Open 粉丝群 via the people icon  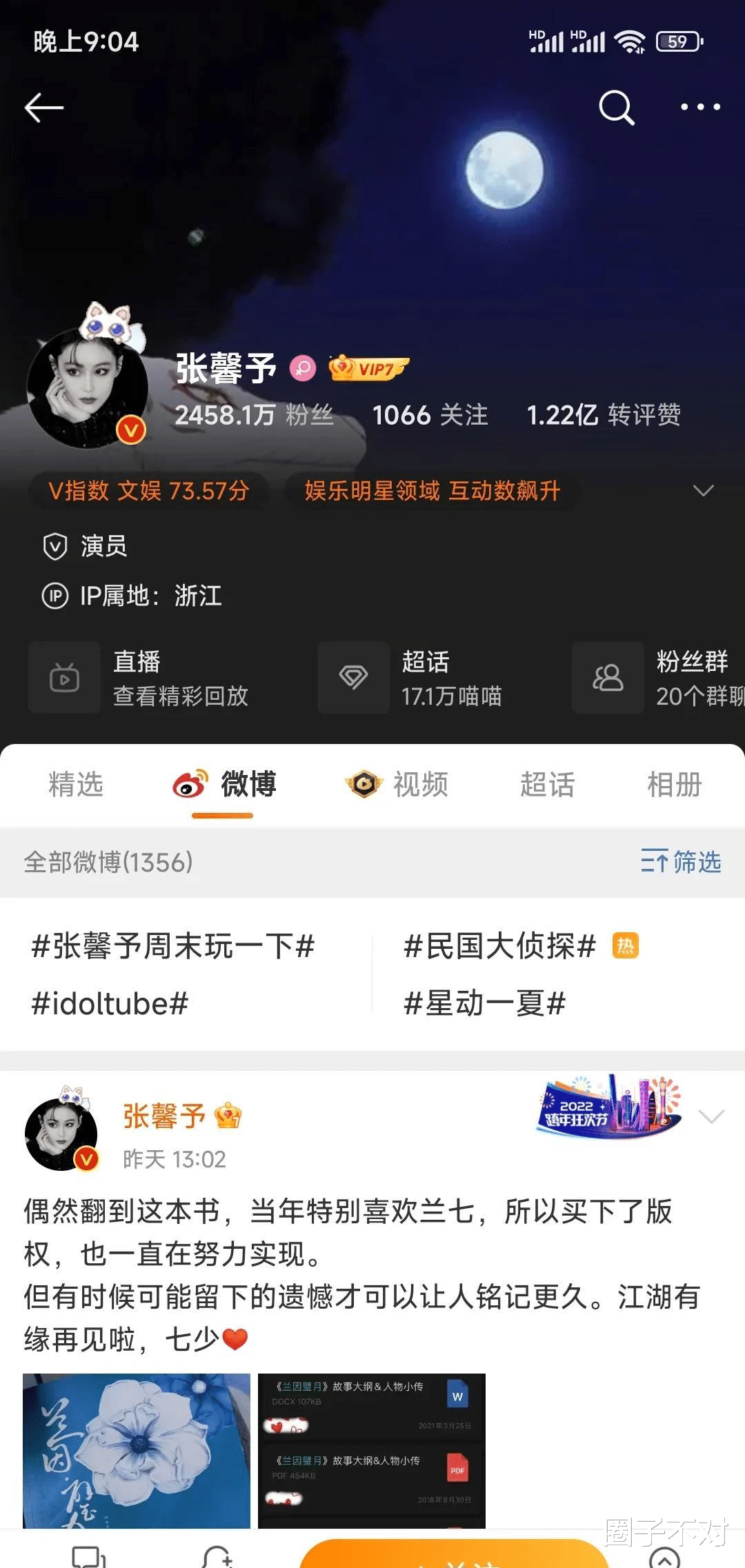(607, 678)
